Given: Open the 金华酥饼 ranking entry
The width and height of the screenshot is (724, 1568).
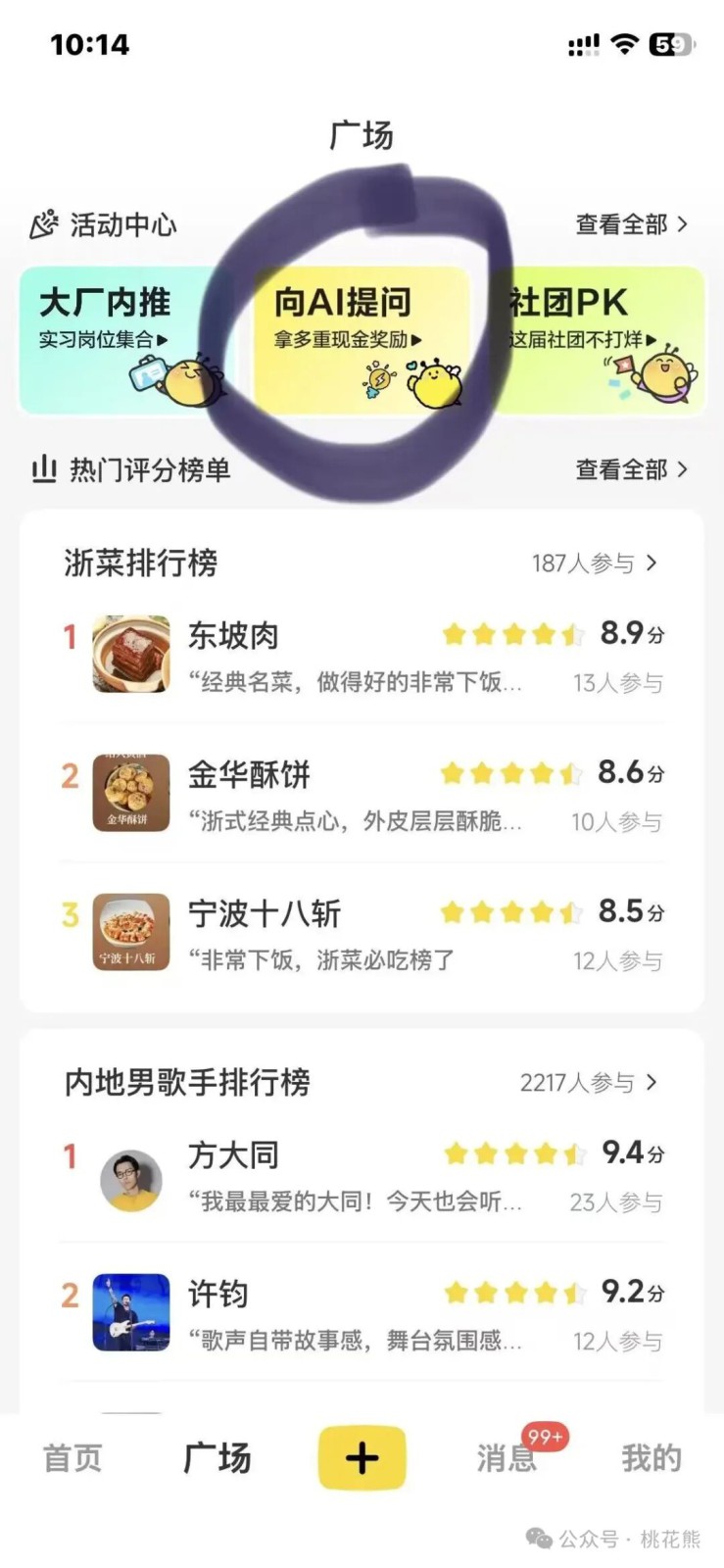Looking at the screenshot, I should point(362,794).
